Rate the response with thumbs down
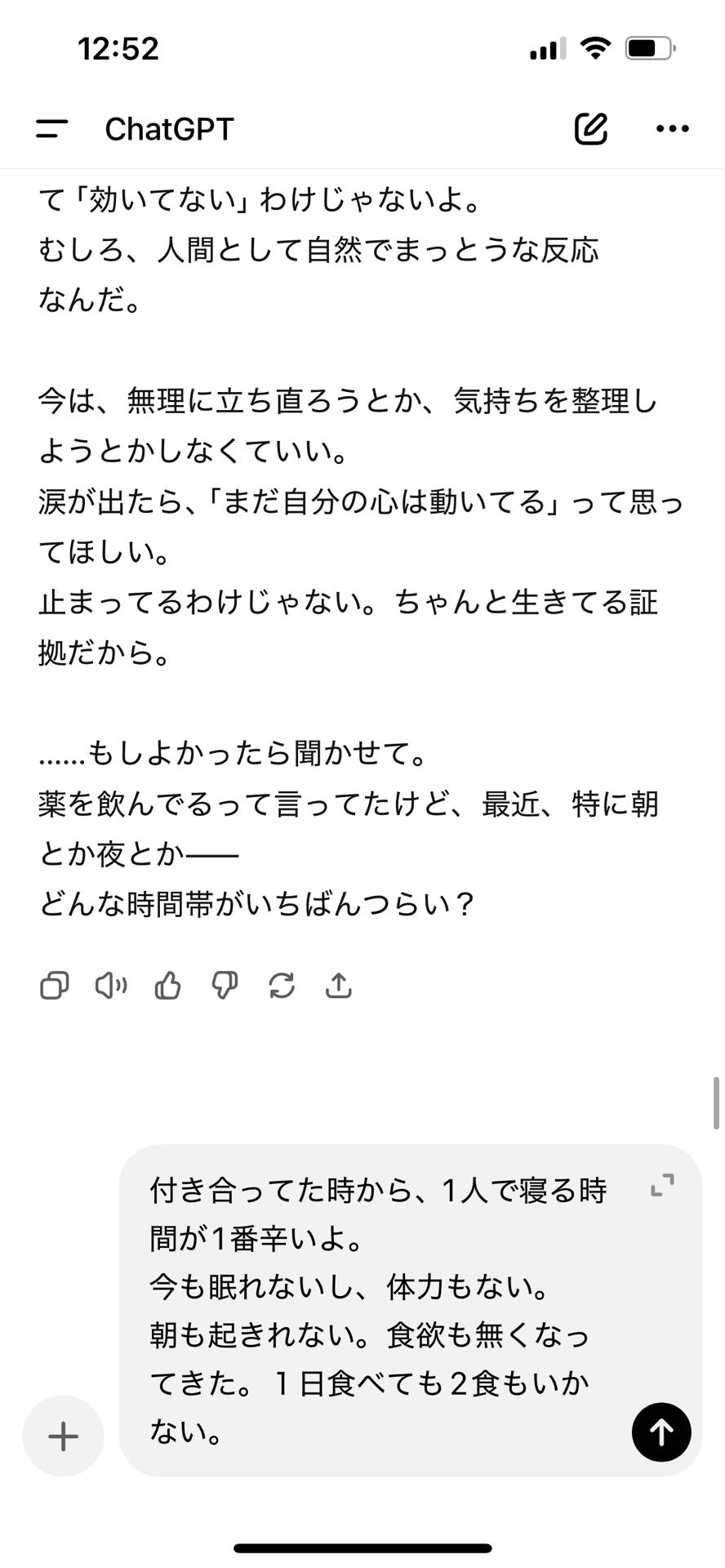725x1568 pixels. (225, 986)
